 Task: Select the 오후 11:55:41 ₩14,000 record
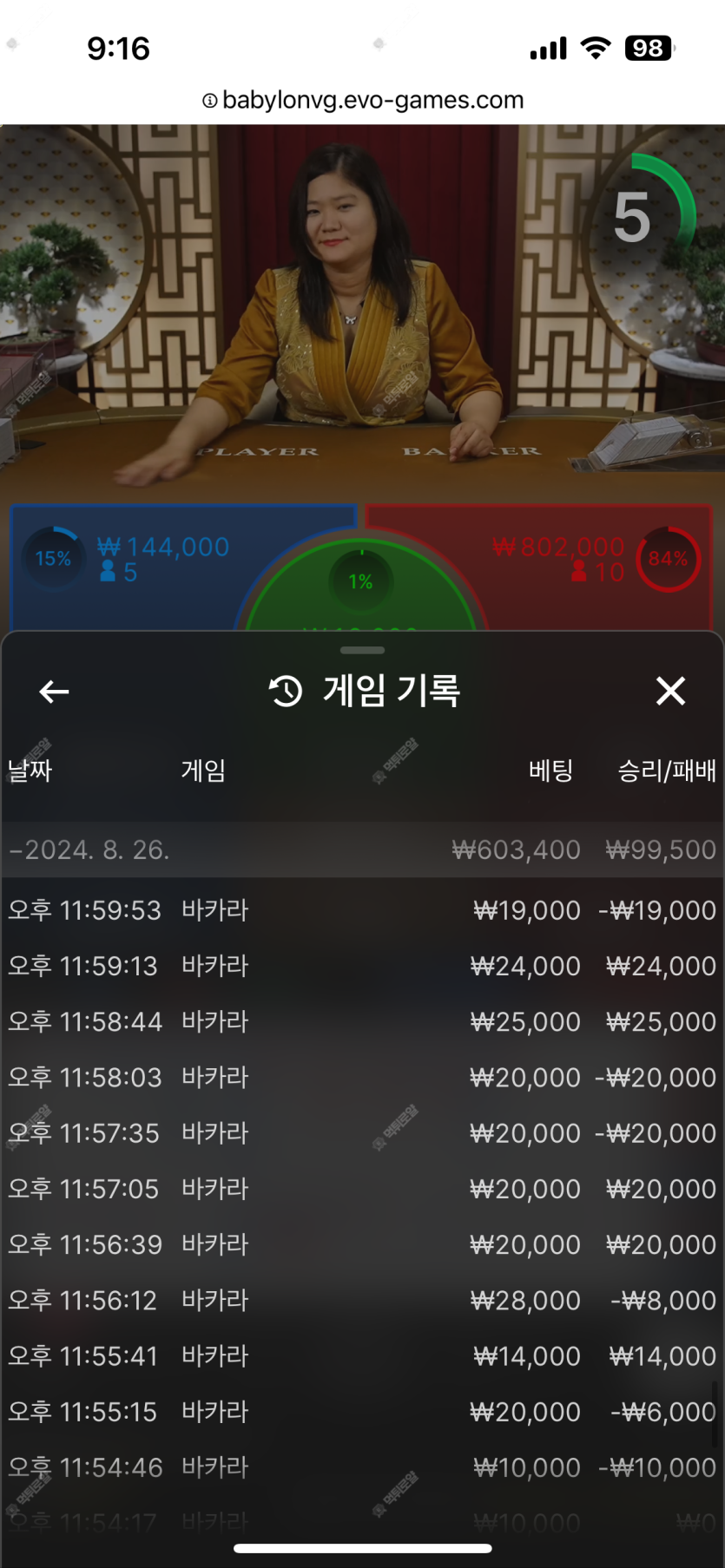362,1355
